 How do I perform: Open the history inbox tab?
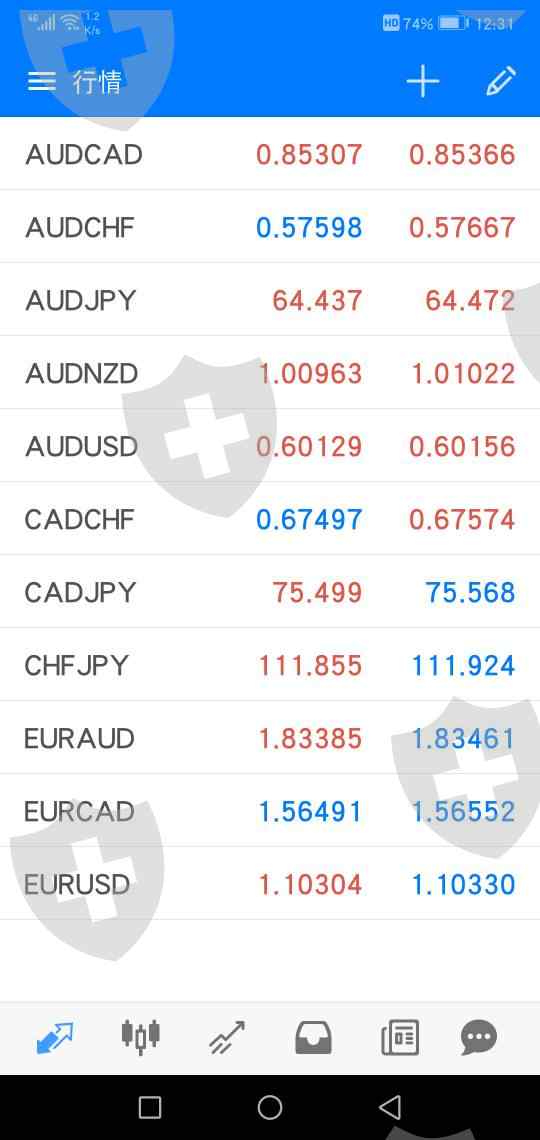[313, 1037]
